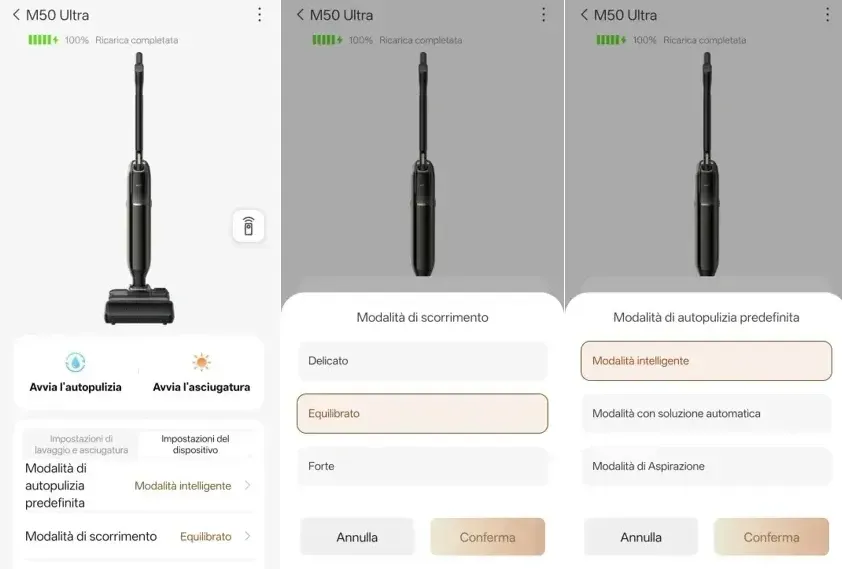
Task: Select the Delicato scrolling mode
Action: click(x=422, y=361)
